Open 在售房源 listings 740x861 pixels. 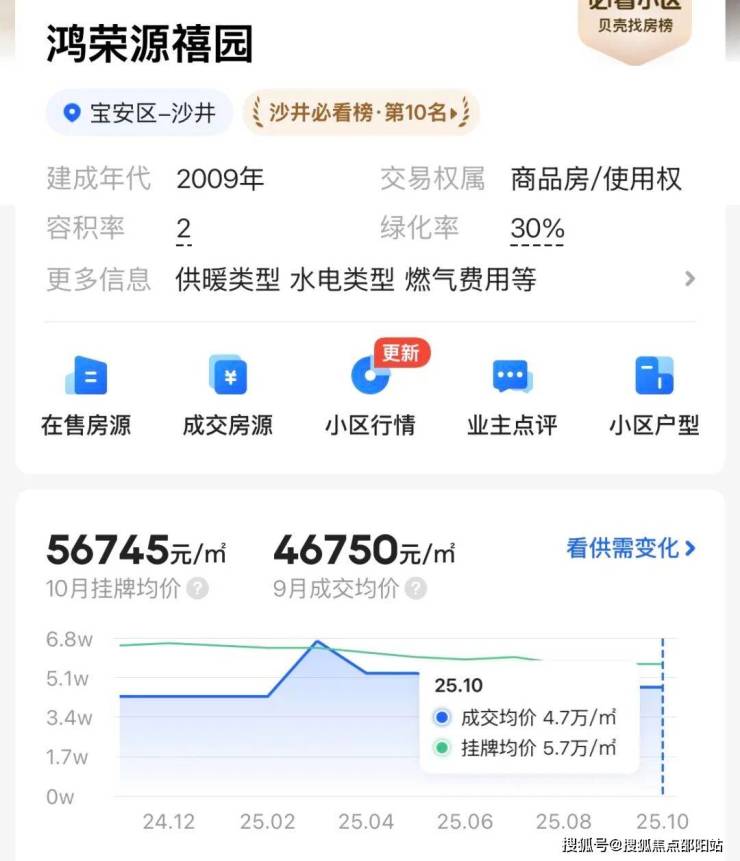click(x=86, y=396)
